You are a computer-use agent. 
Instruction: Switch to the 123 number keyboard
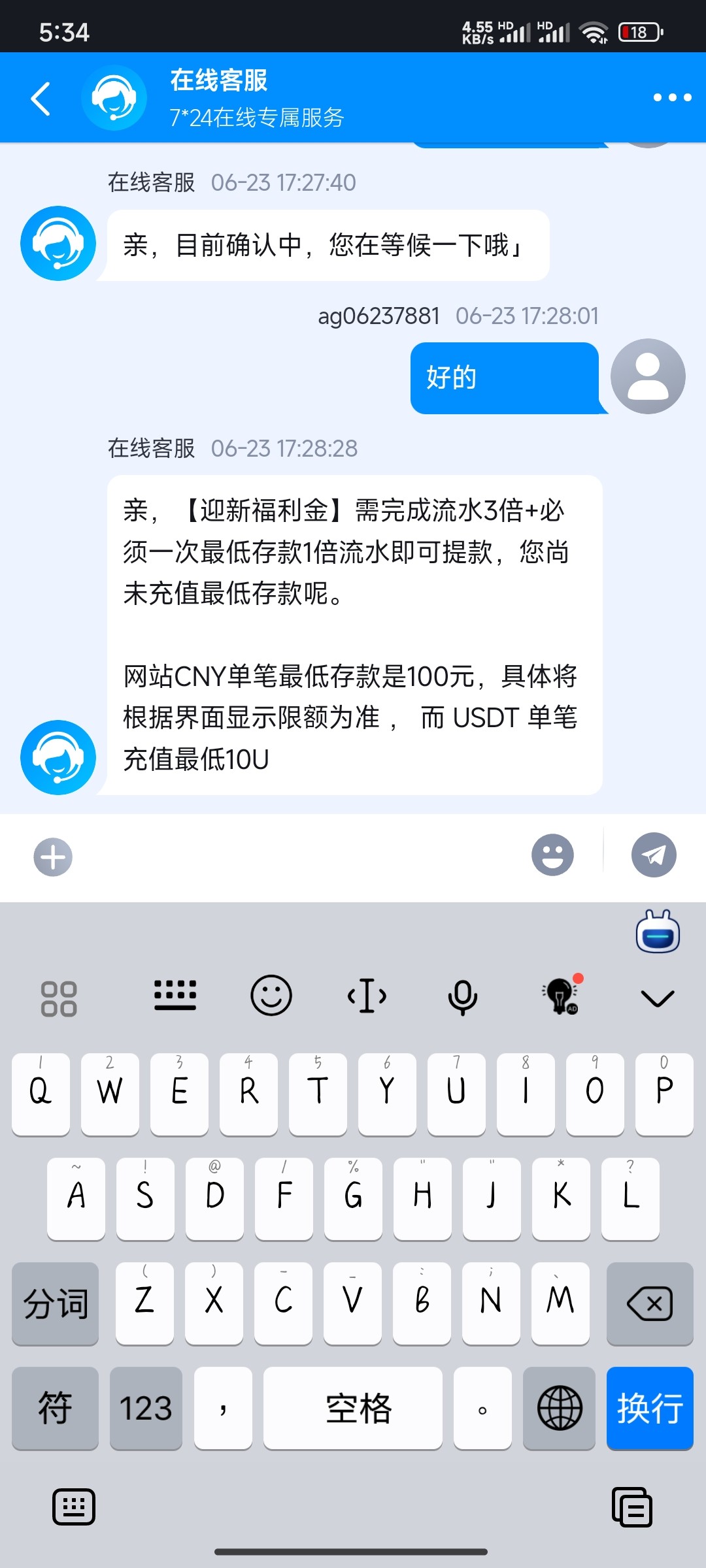click(x=146, y=1408)
